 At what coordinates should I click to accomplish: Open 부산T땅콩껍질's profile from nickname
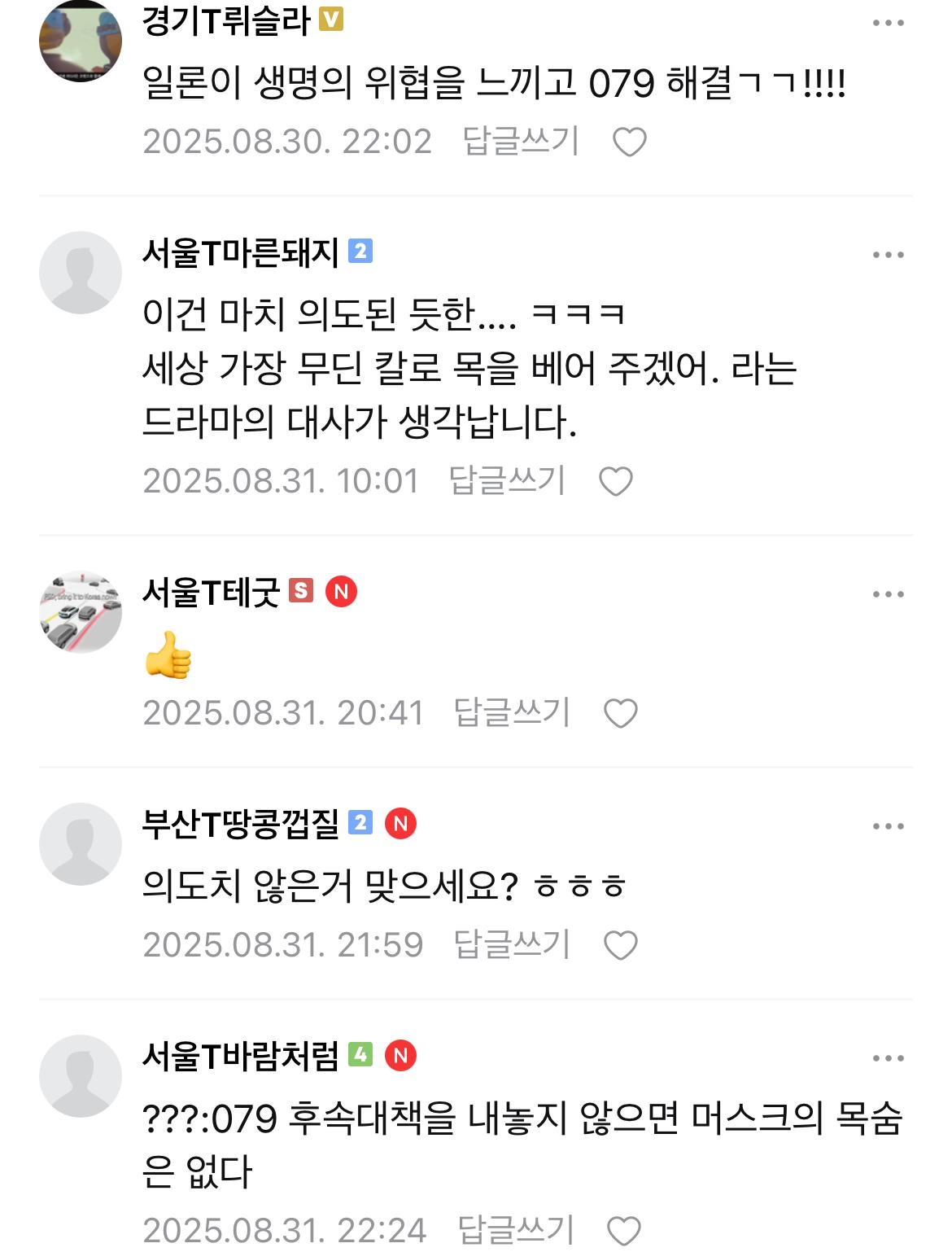pyautogui.click(x=240, y=825)
